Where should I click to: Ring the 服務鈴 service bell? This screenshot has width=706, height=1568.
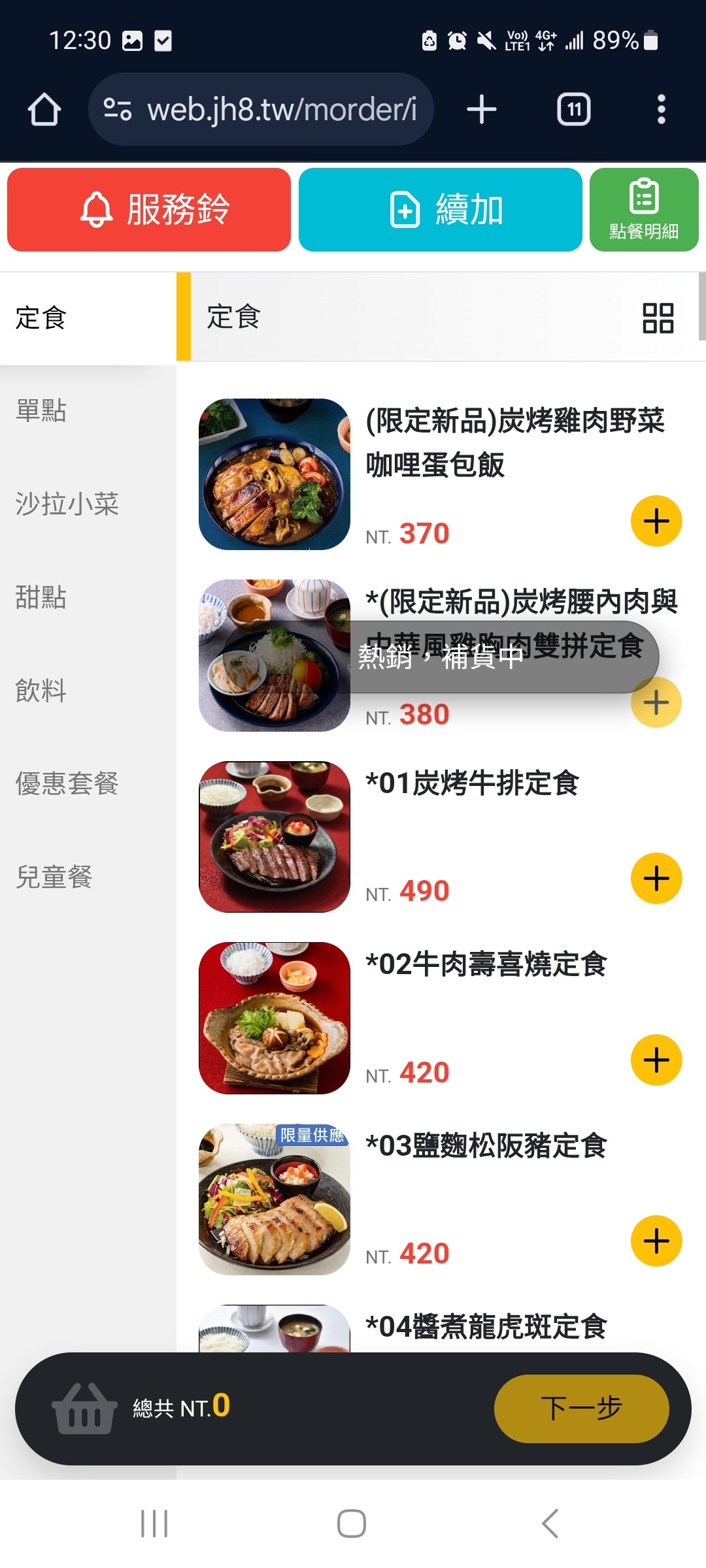tap(149, 210)
